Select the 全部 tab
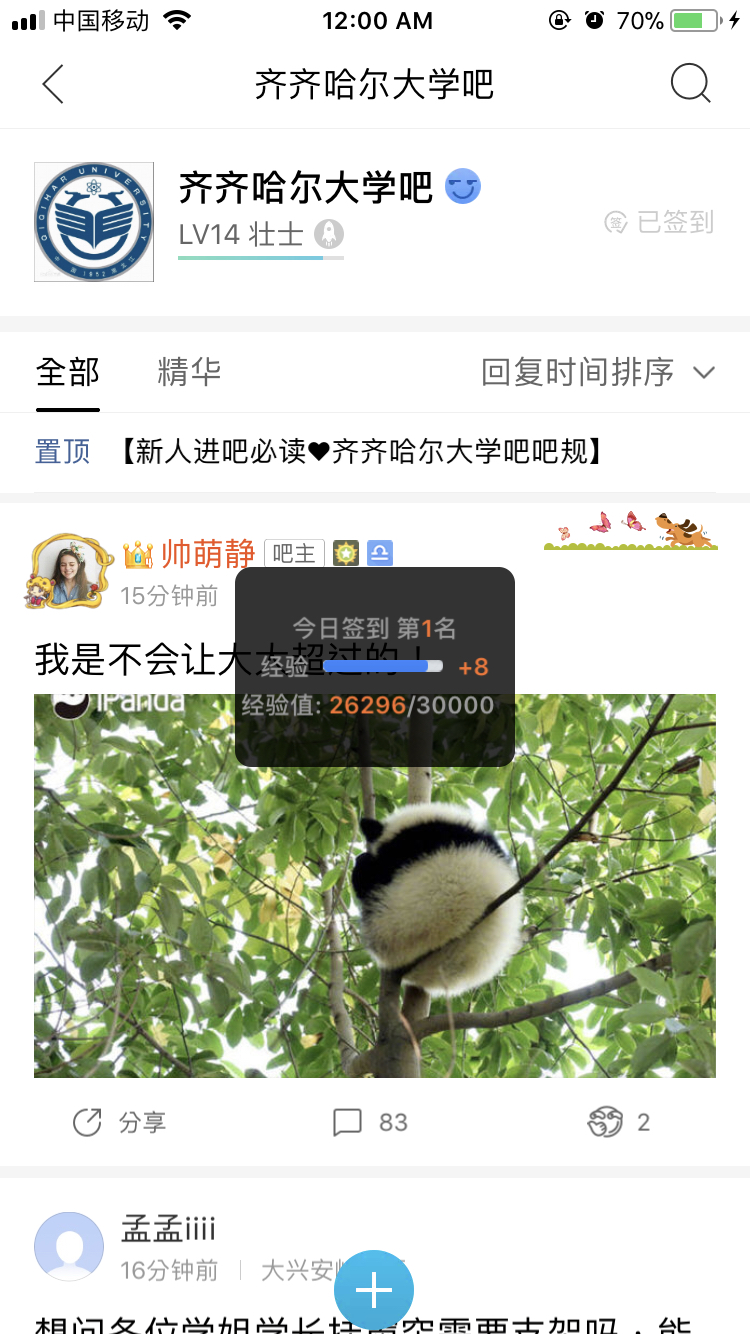This screenshot has height=1334, width=750. click(68, 372)
